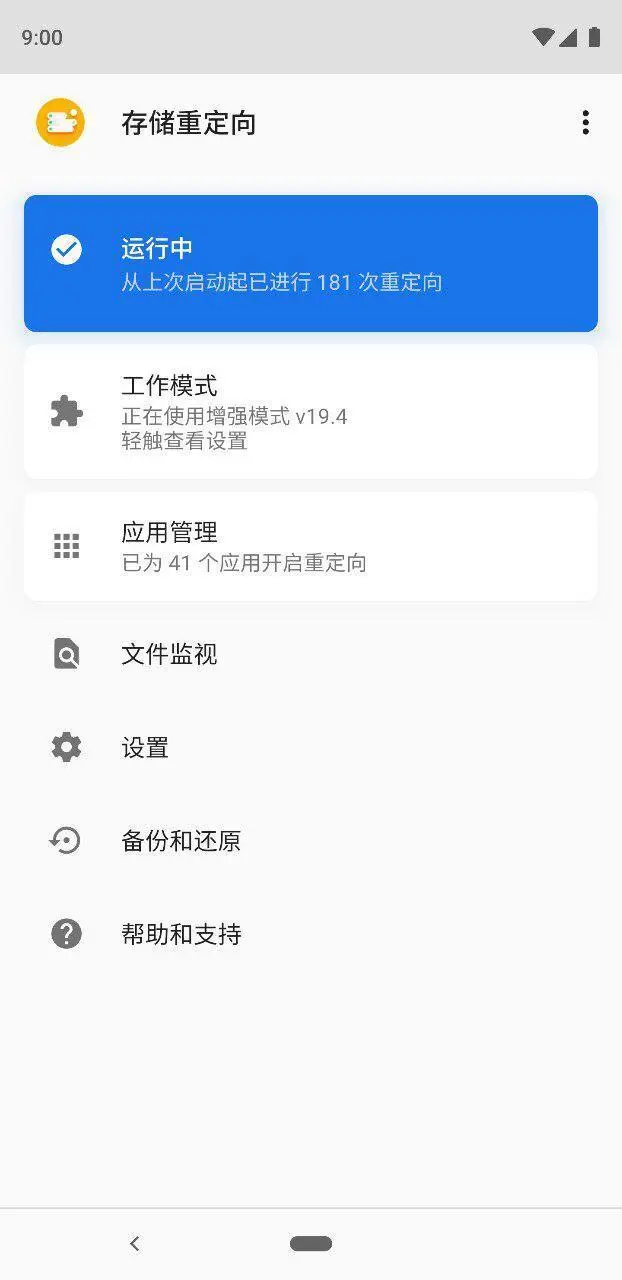
Task: Tap the system back arrow
Action: point(135,1243)
